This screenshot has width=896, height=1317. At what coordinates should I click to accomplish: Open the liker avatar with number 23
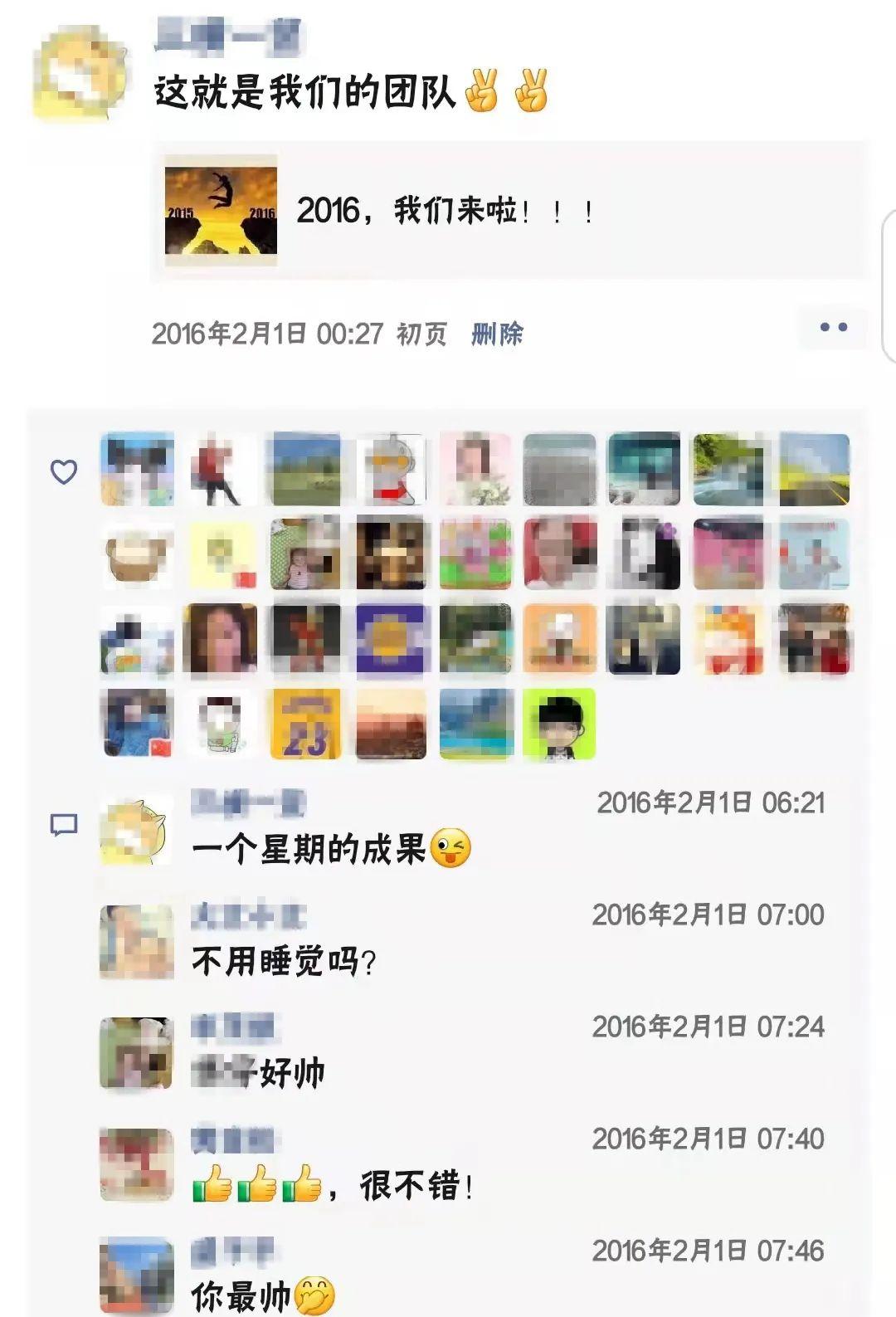coord(305,724)
